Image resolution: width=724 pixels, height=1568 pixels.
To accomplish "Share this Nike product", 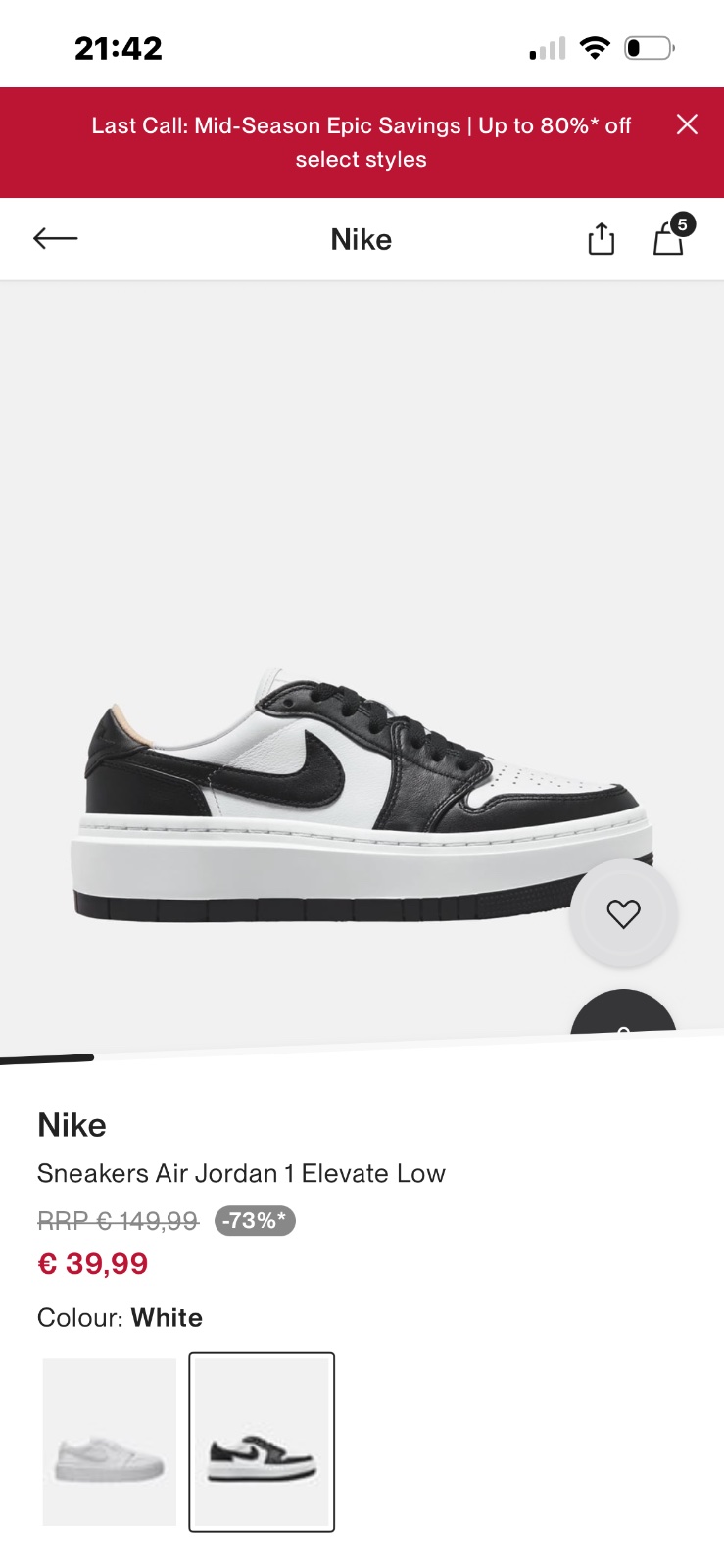I will pos(601,239).
